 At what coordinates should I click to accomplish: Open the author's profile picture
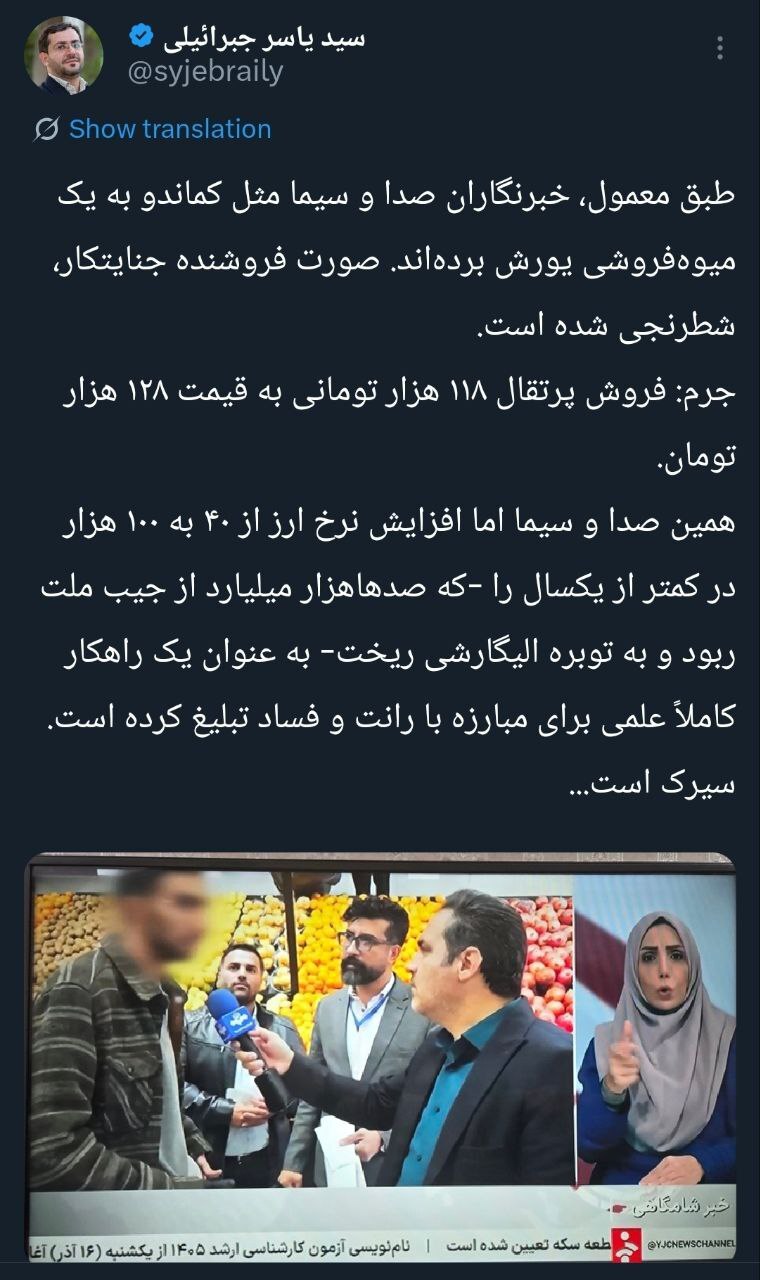pos(63,56)
